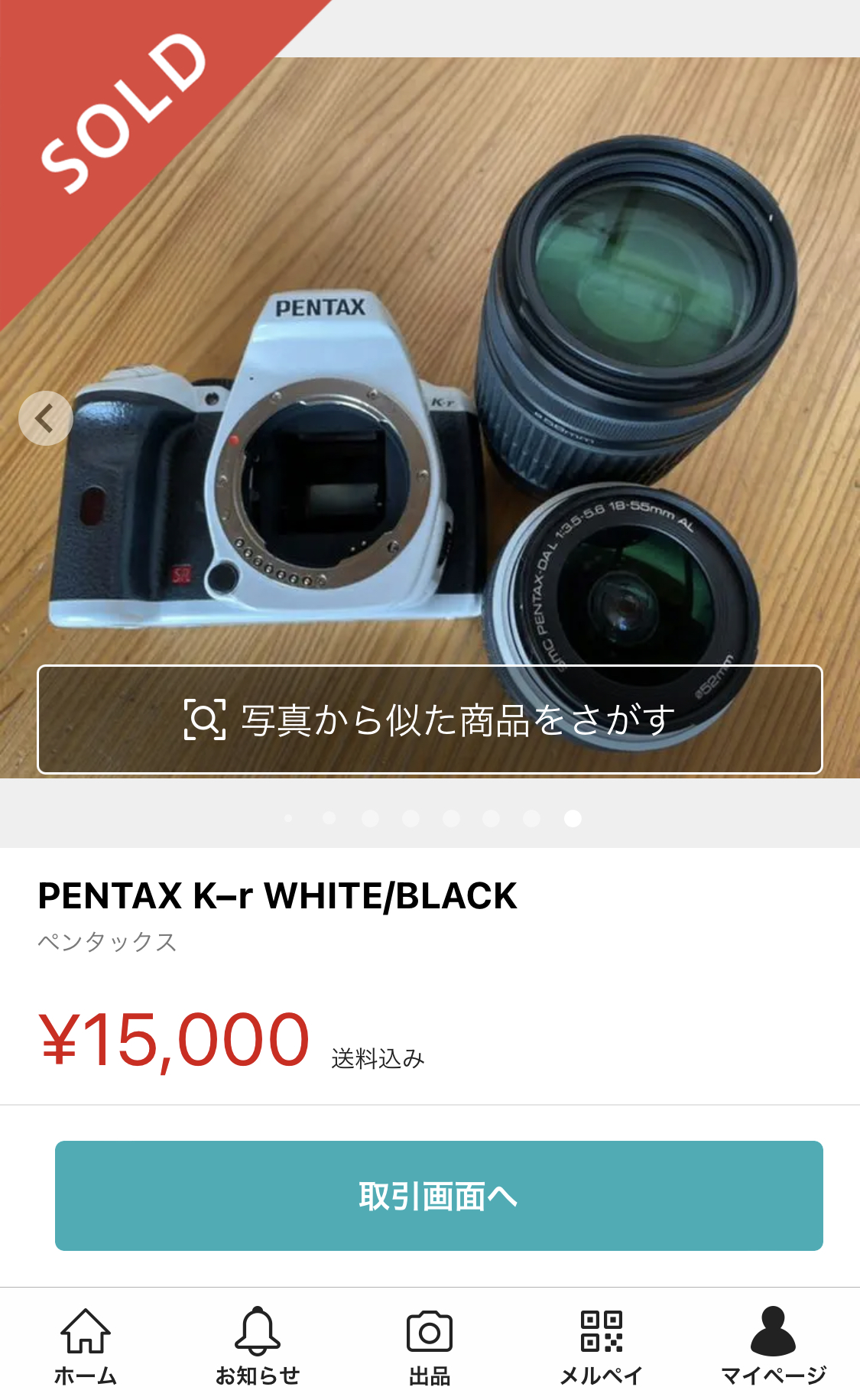
Task: Open the transaction screen button
Action: tap(439, 1196)
